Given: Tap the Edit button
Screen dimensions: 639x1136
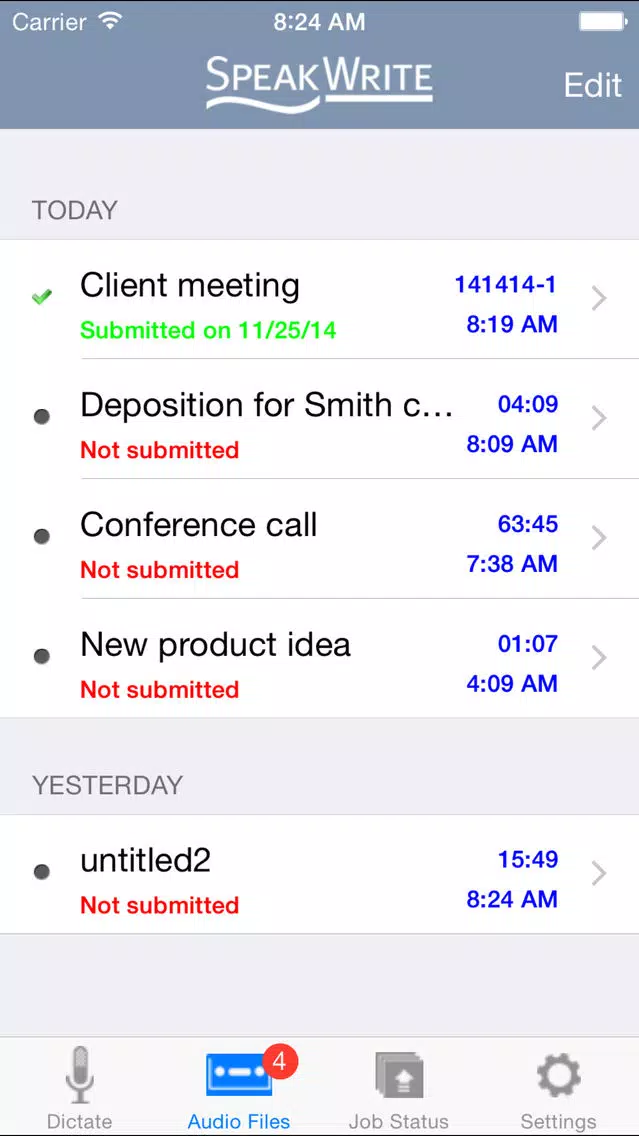Looking at the screenshot, I should [592, 85].
